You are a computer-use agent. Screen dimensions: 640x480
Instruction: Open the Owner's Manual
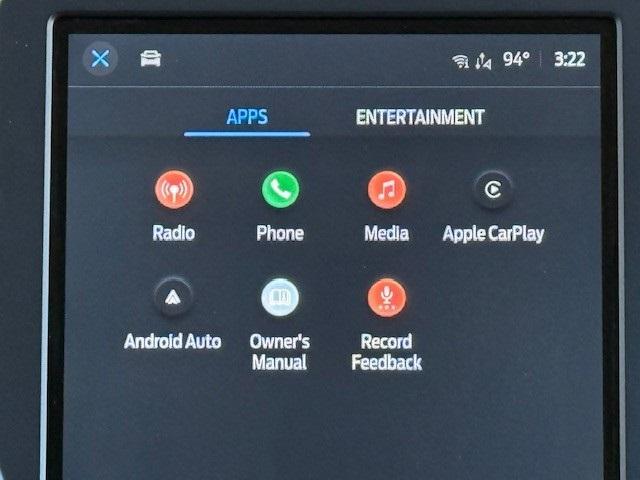280,297
